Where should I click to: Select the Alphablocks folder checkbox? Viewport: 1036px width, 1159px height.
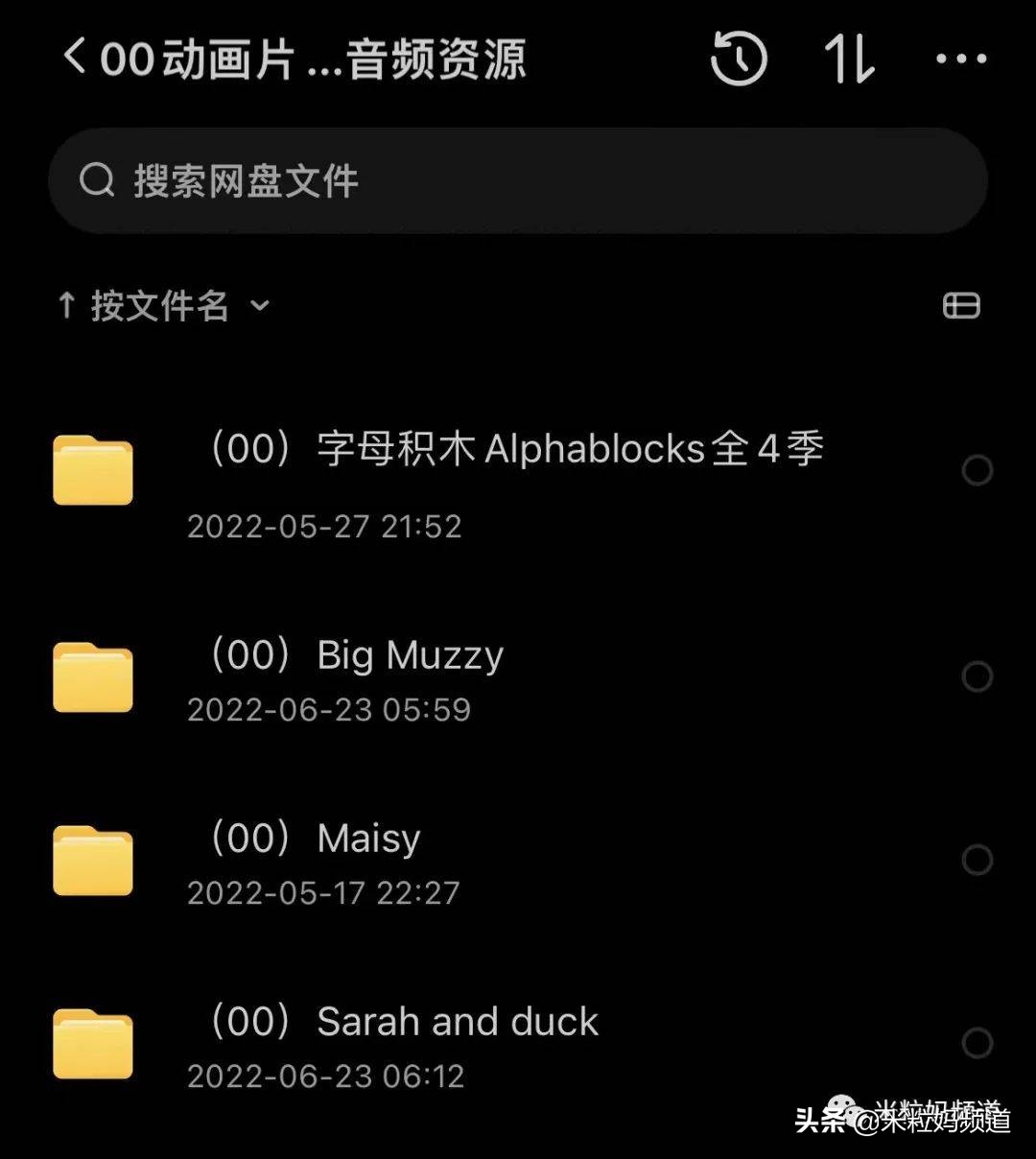tap(978, 470)
